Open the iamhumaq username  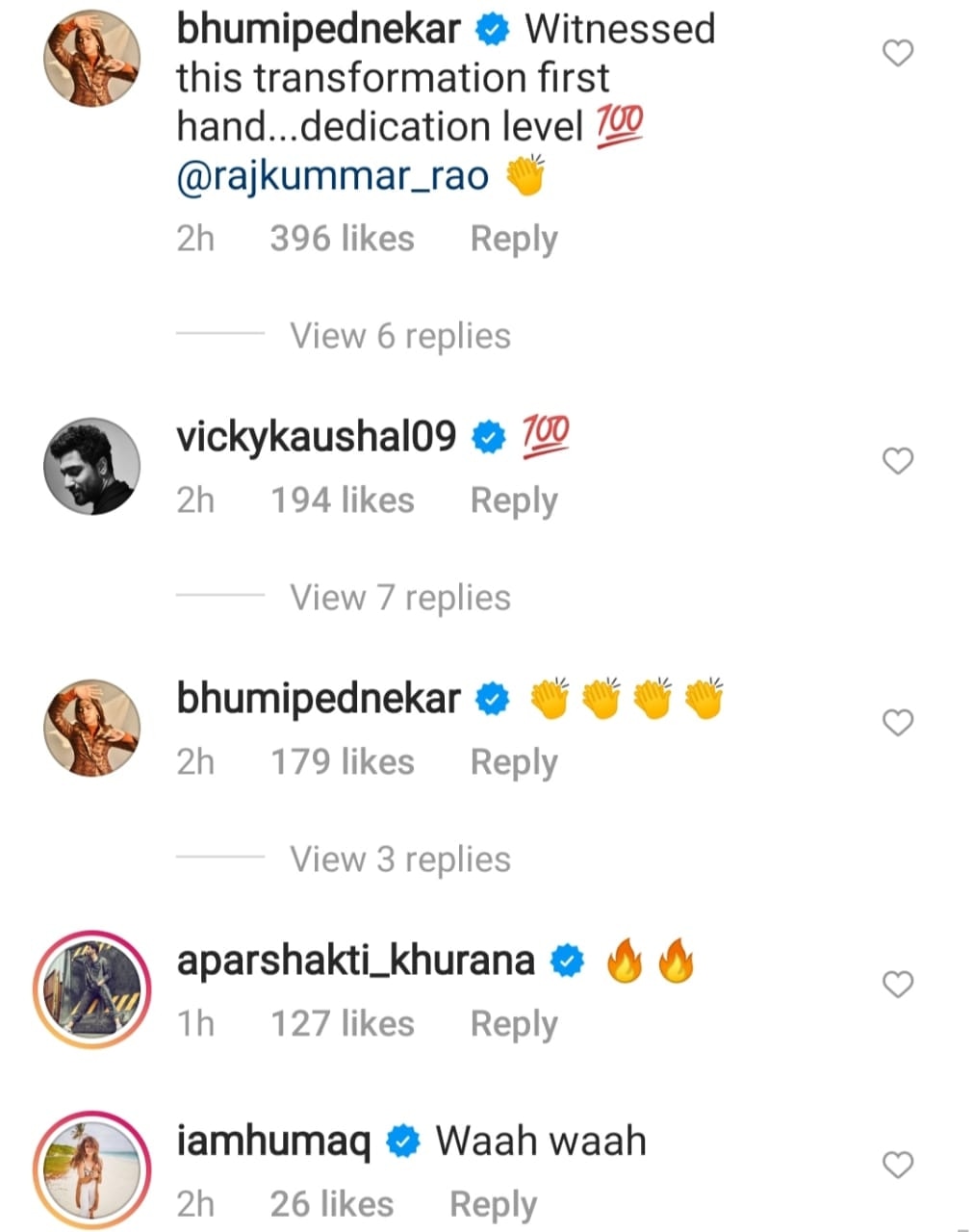click(273, 1142)
